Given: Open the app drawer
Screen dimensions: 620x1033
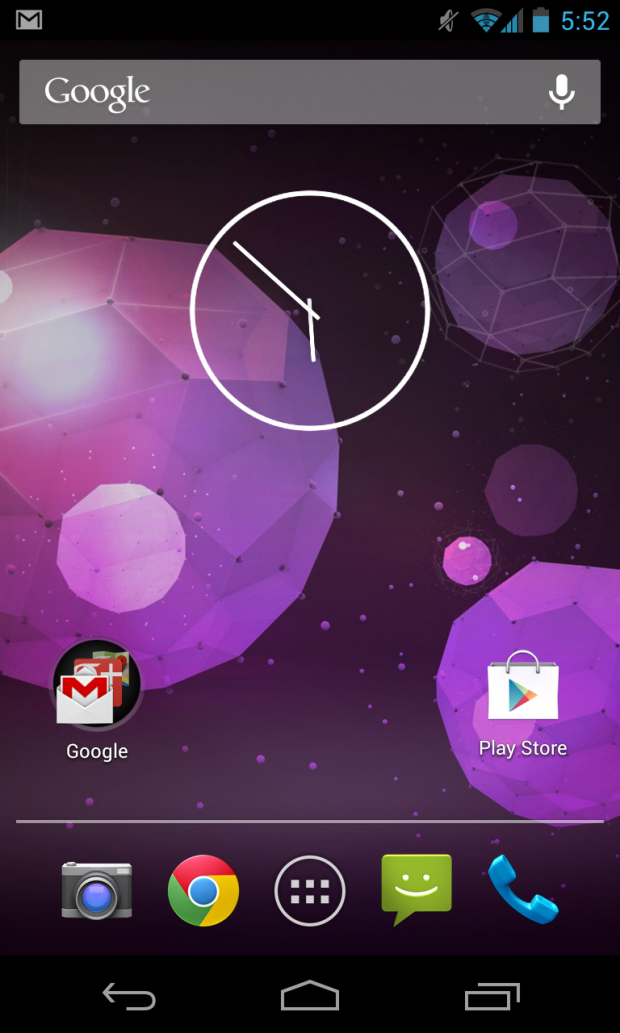Looking at the screenshot, I should 310,891.
